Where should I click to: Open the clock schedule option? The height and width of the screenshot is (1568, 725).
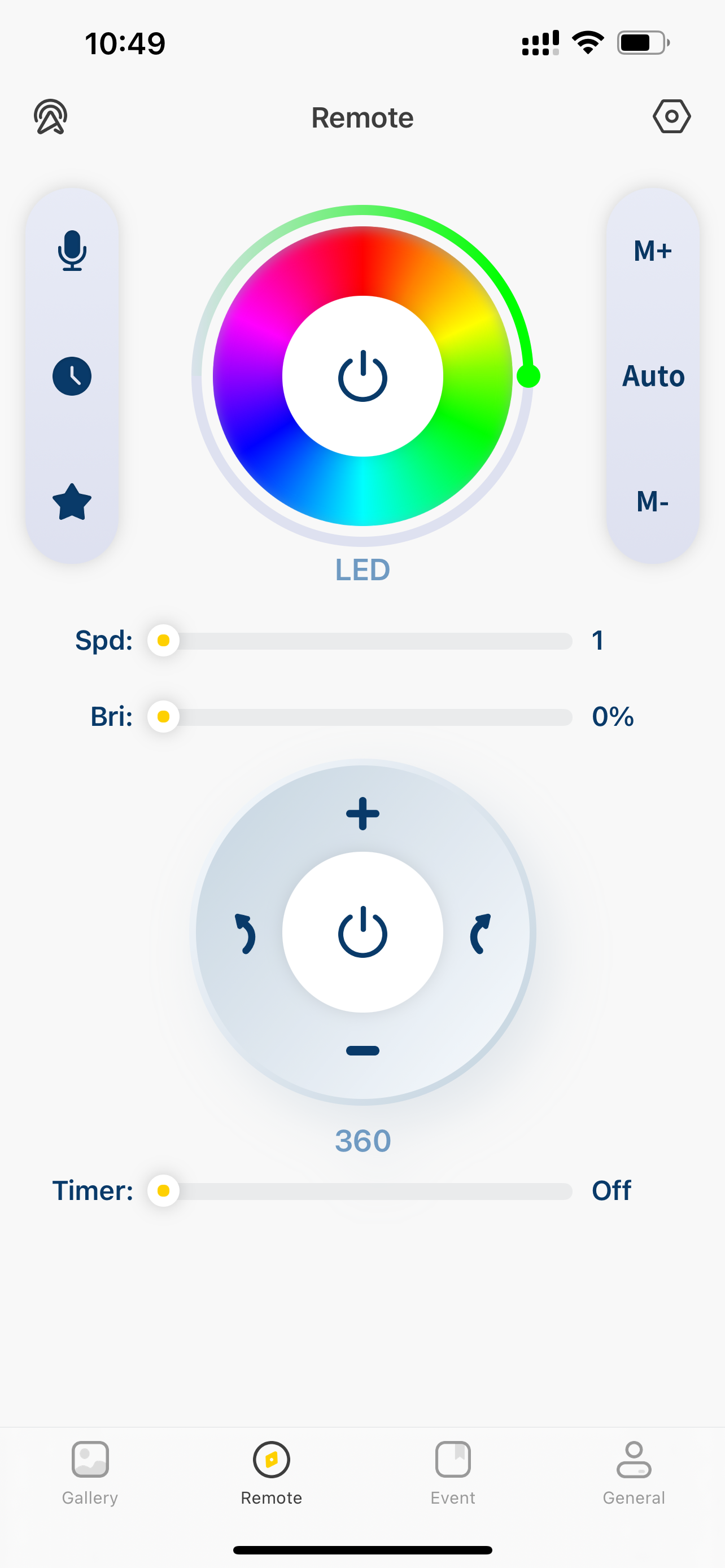coord(72,376)
